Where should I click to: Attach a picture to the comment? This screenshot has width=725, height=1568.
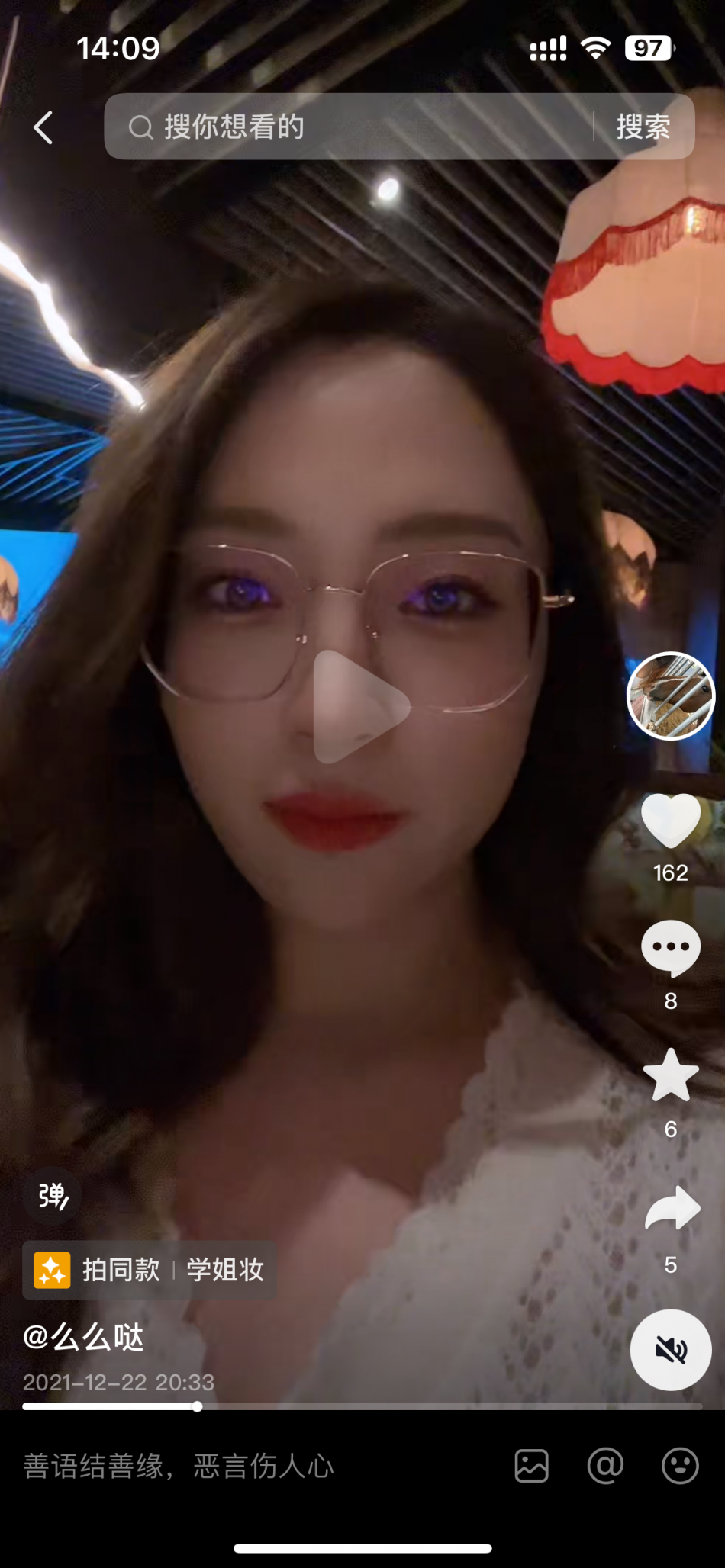click(x=531, y=1466)
